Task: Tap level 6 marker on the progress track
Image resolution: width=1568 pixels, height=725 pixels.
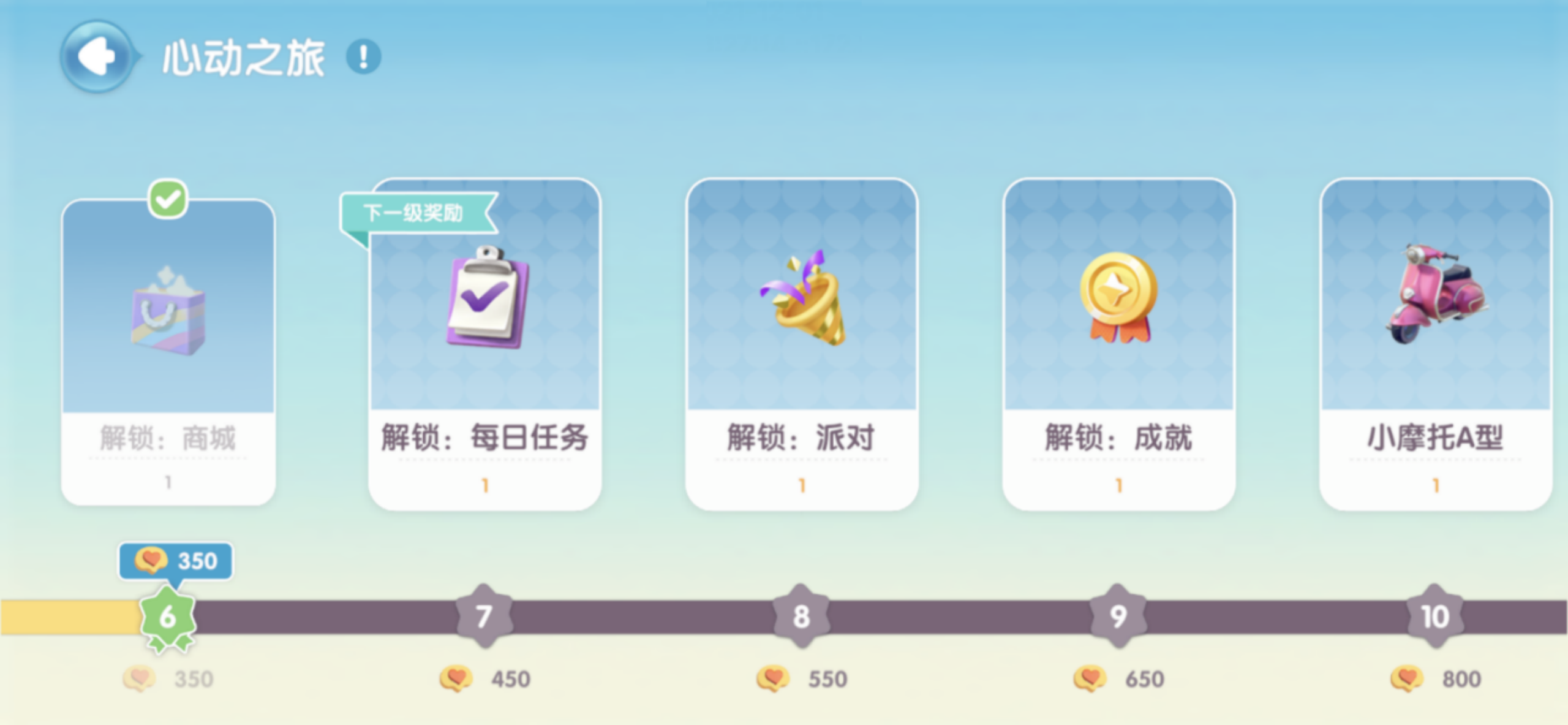Action: (168, 617)
